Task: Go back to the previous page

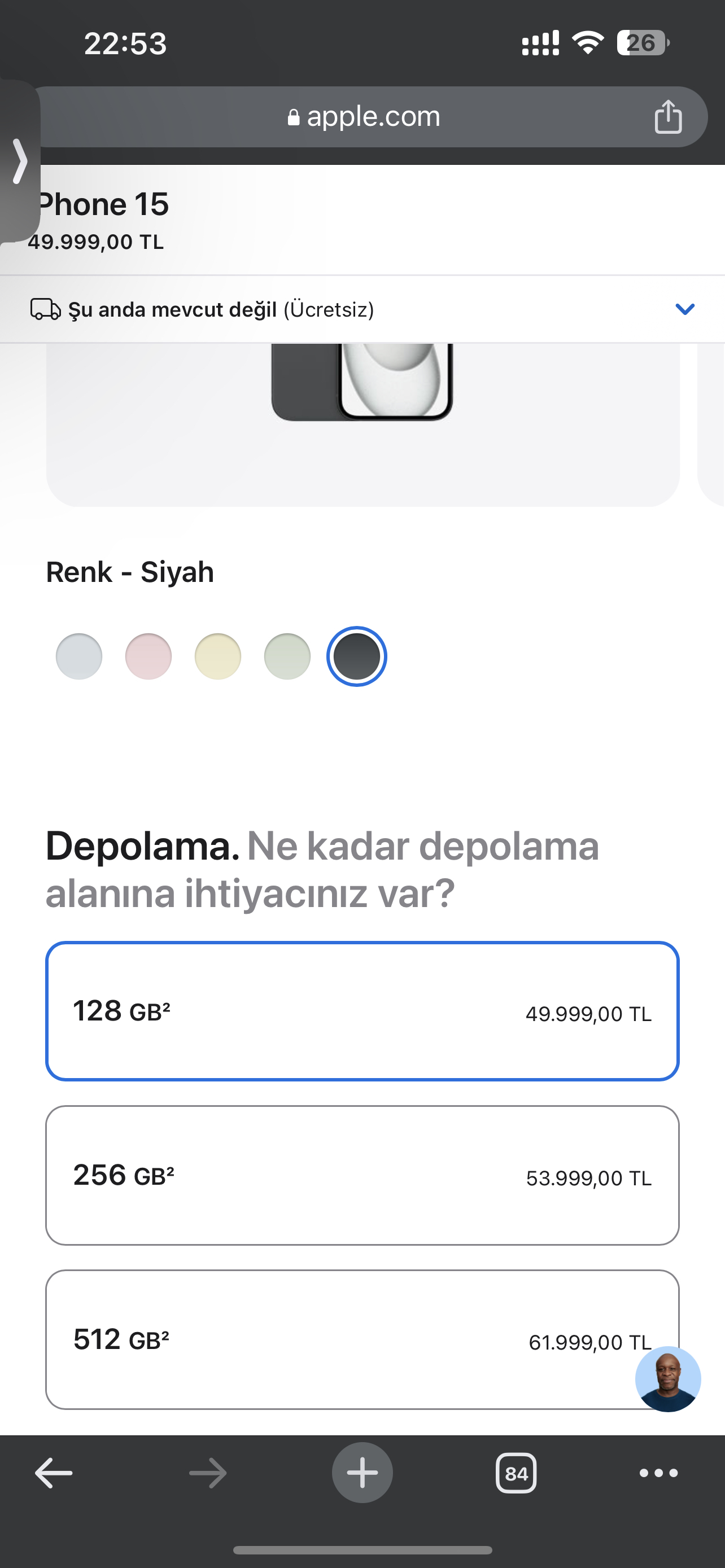Action: pyautogui.click(x=54, y=1474)
